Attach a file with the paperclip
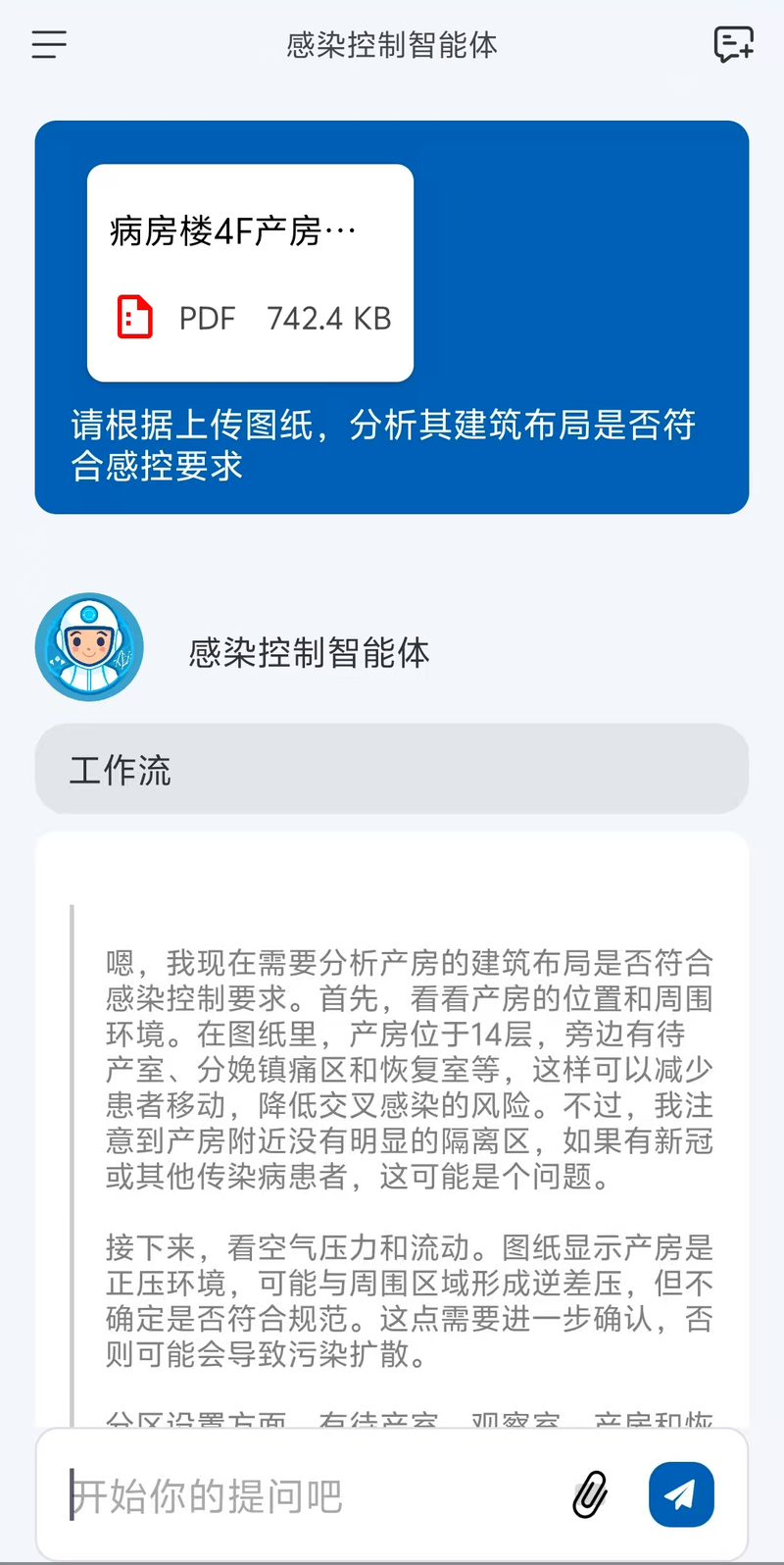 pyautogui.click(x=590, y=1496)
